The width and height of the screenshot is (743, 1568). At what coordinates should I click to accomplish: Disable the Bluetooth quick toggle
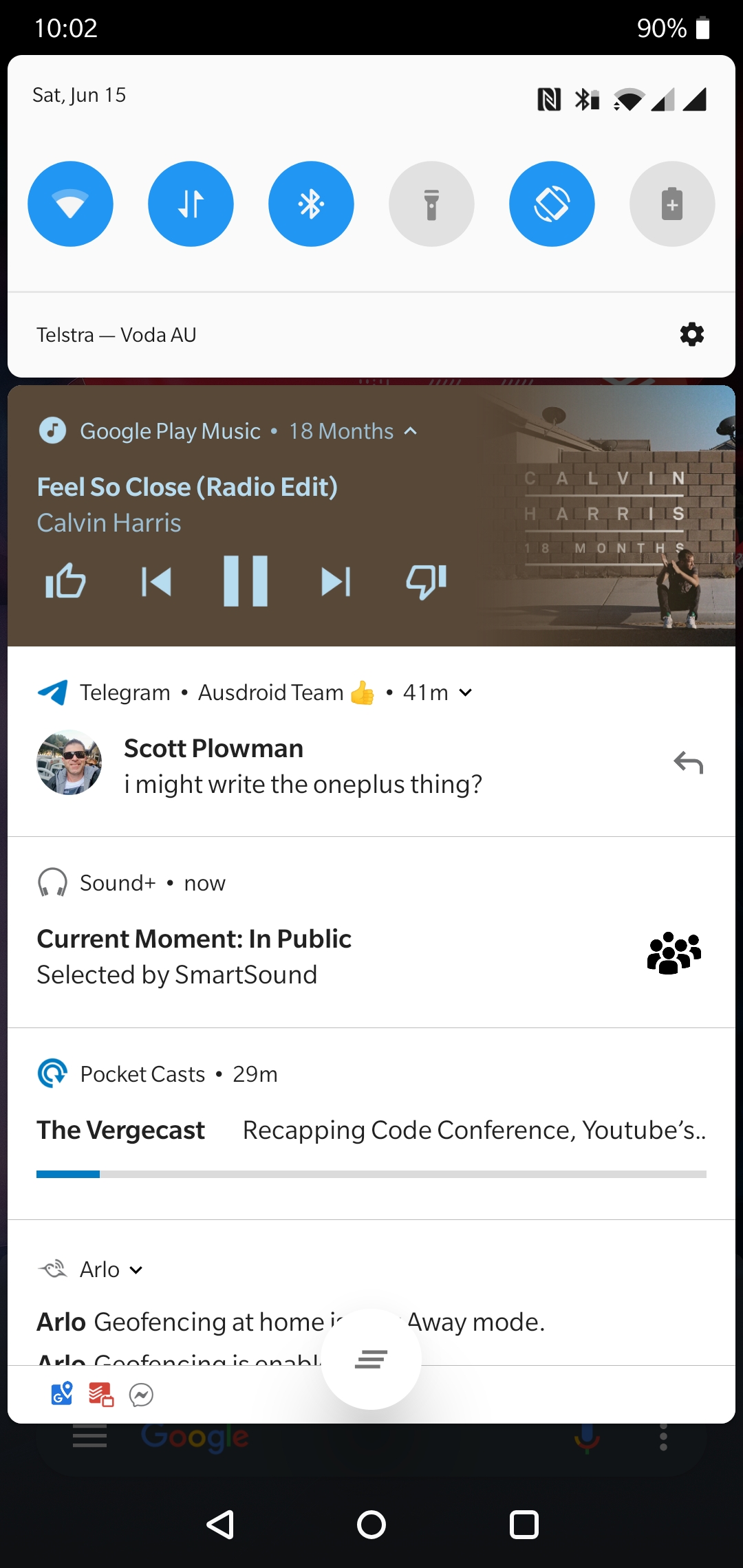pos(311,204)
